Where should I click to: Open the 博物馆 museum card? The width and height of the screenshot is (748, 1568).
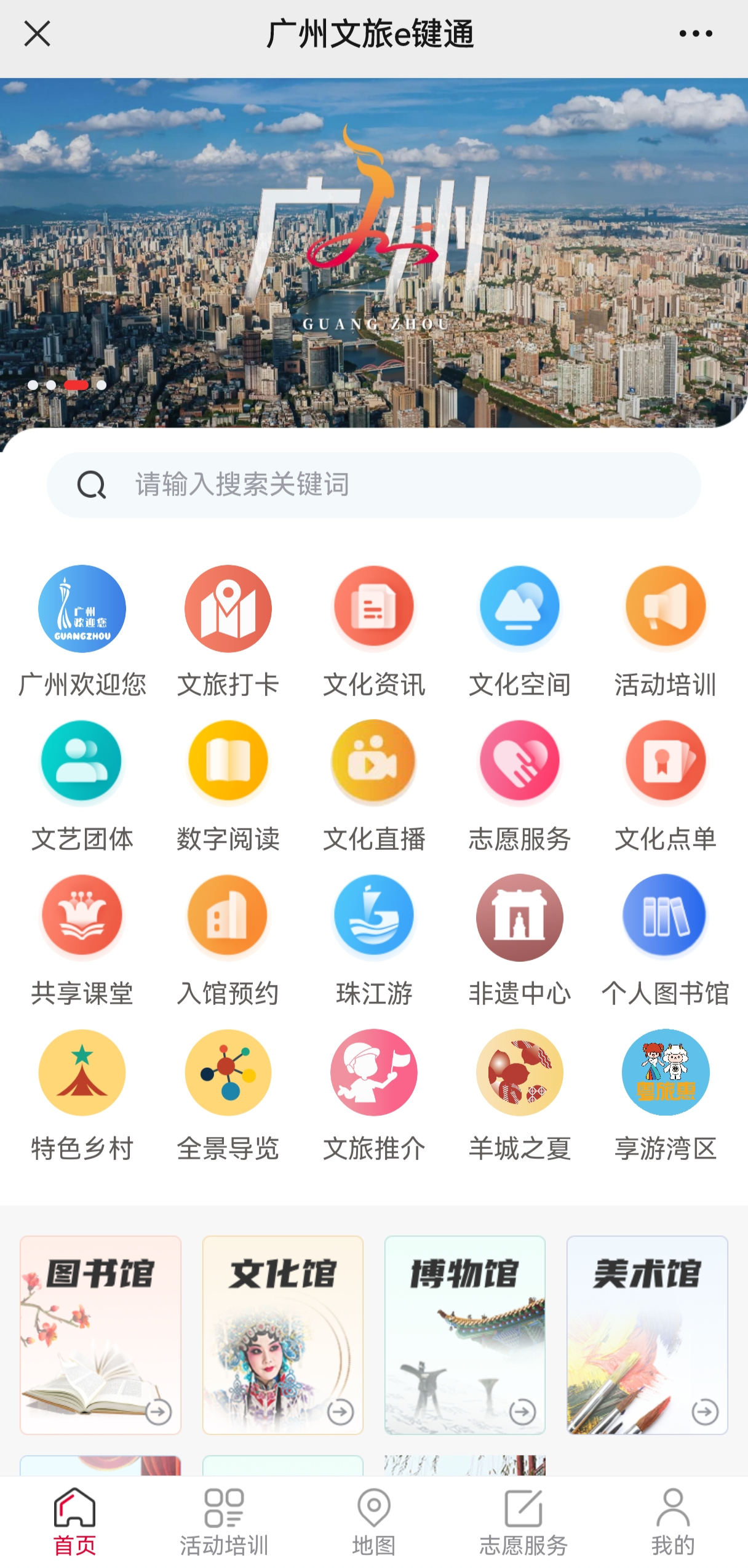point(464,1334)
